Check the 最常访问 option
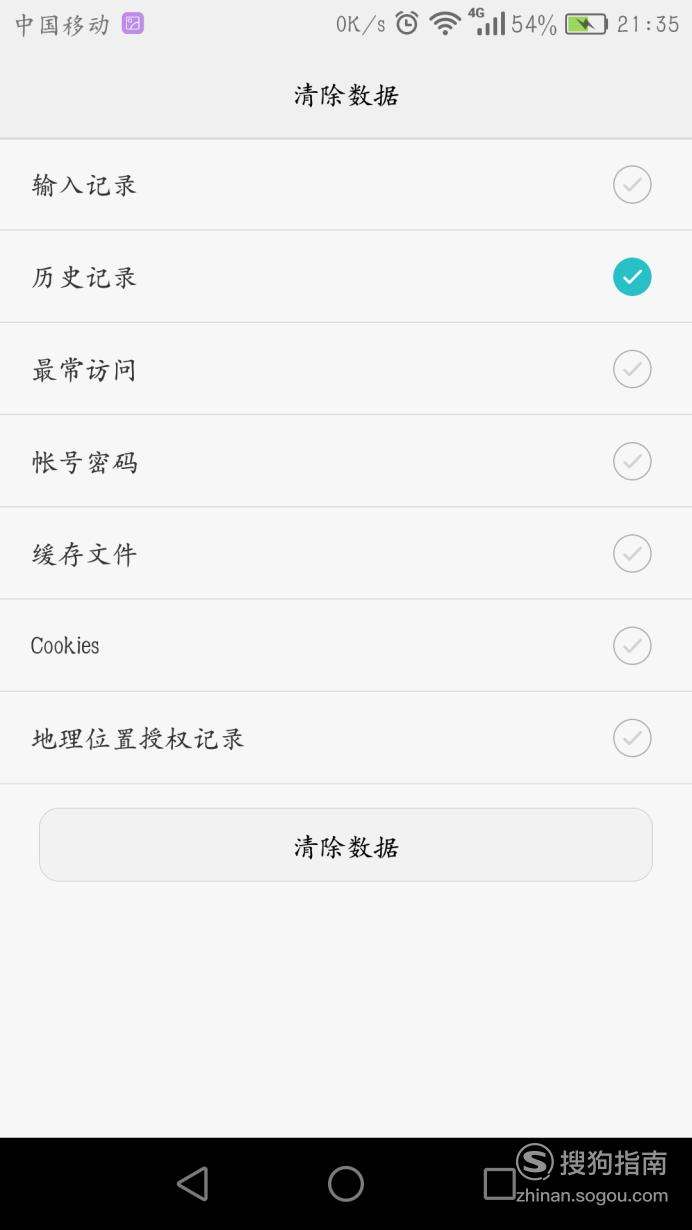This screenshot has width=692, height=1230. point(632,369)
